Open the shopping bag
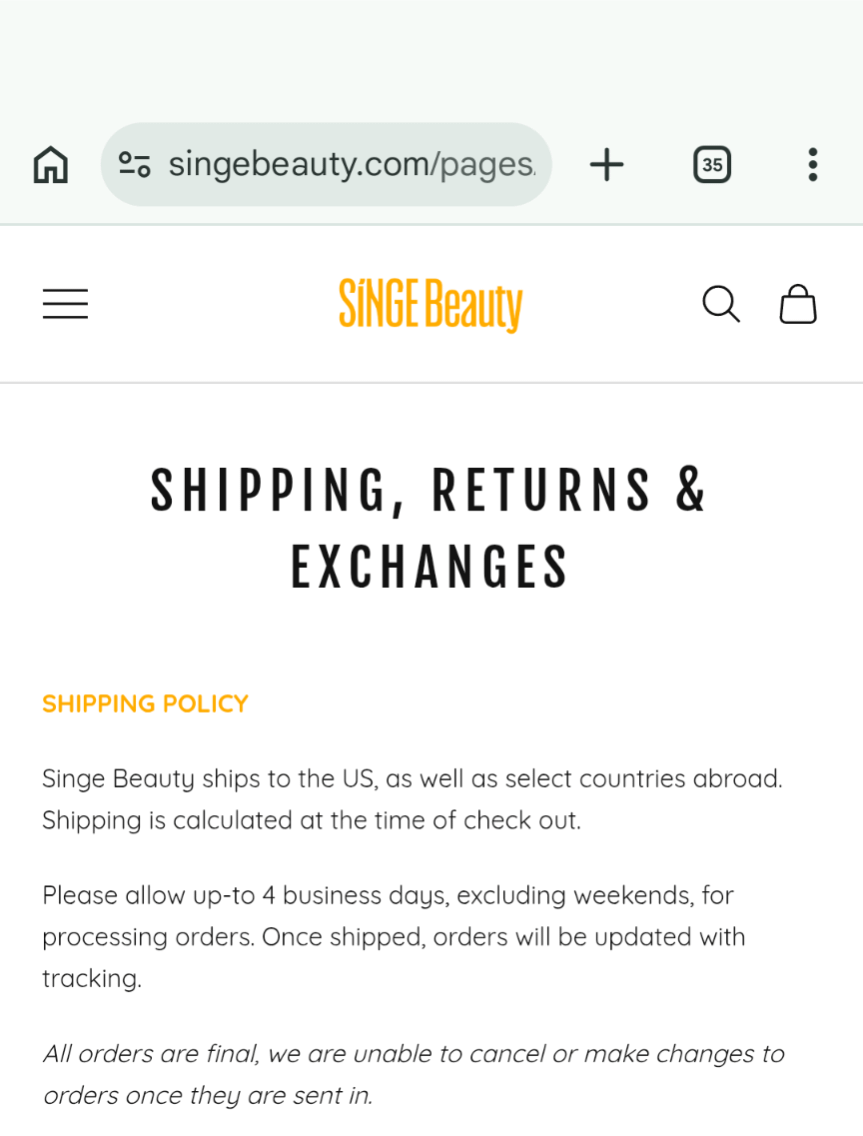Image resolution: width=863 pixels, height=1136 pixels. coord(798,304)
